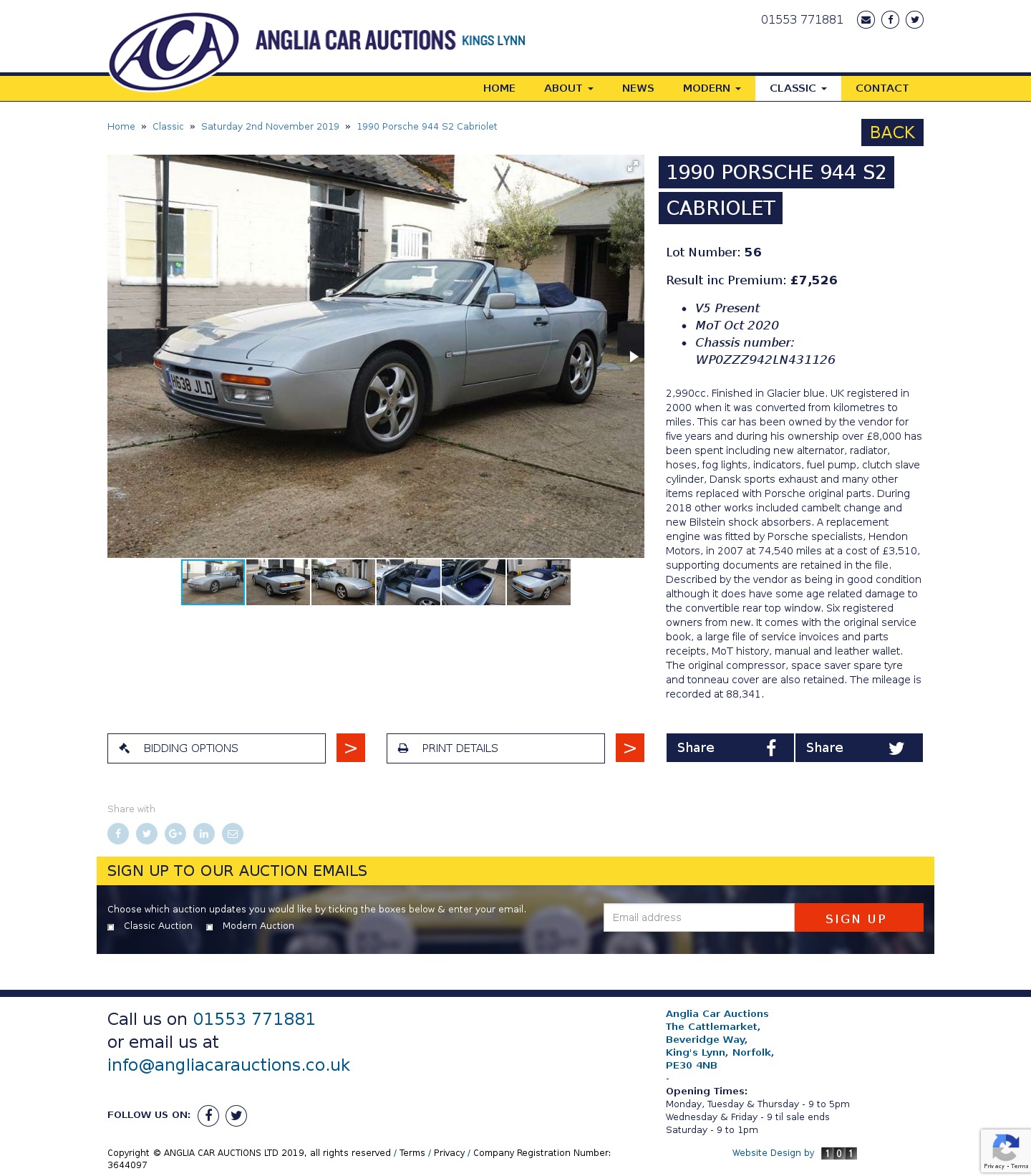Tick the Classic Auction checkbox

coord(111,927)
